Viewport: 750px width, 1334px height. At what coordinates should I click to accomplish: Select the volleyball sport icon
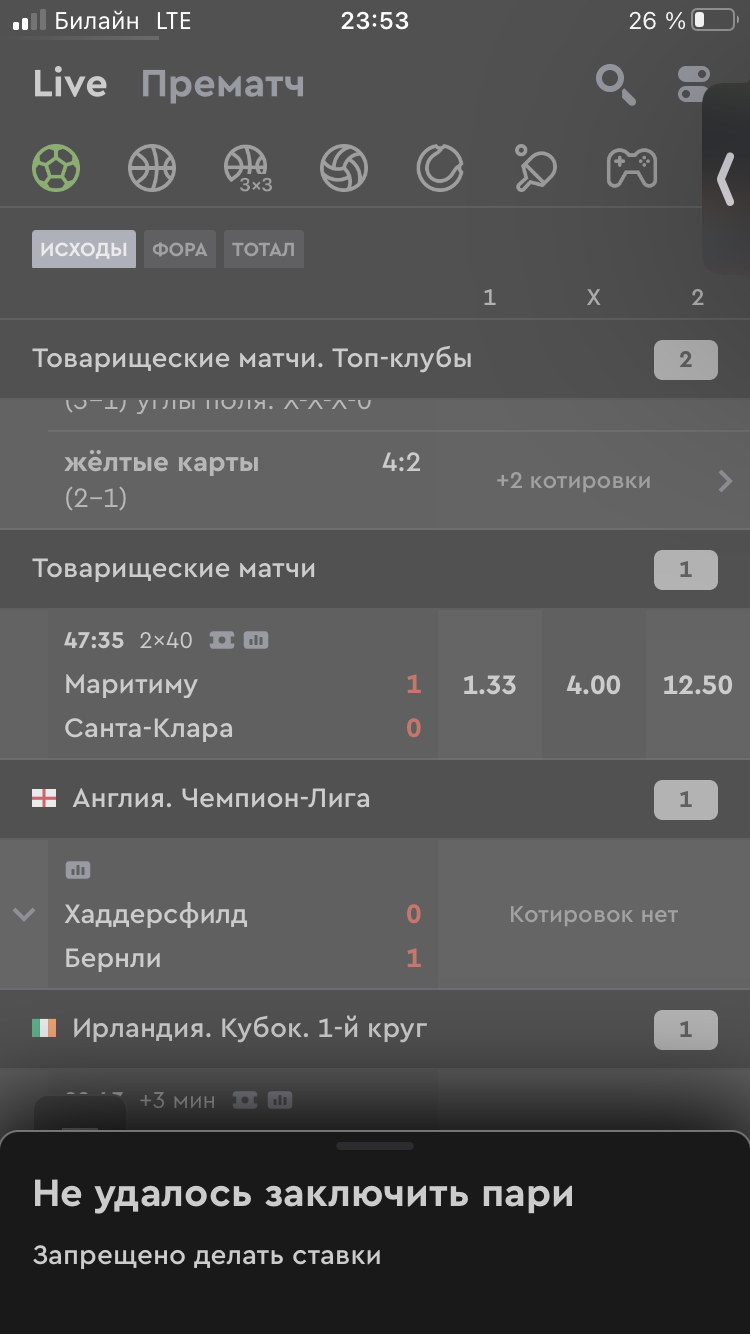click(344, 168)
